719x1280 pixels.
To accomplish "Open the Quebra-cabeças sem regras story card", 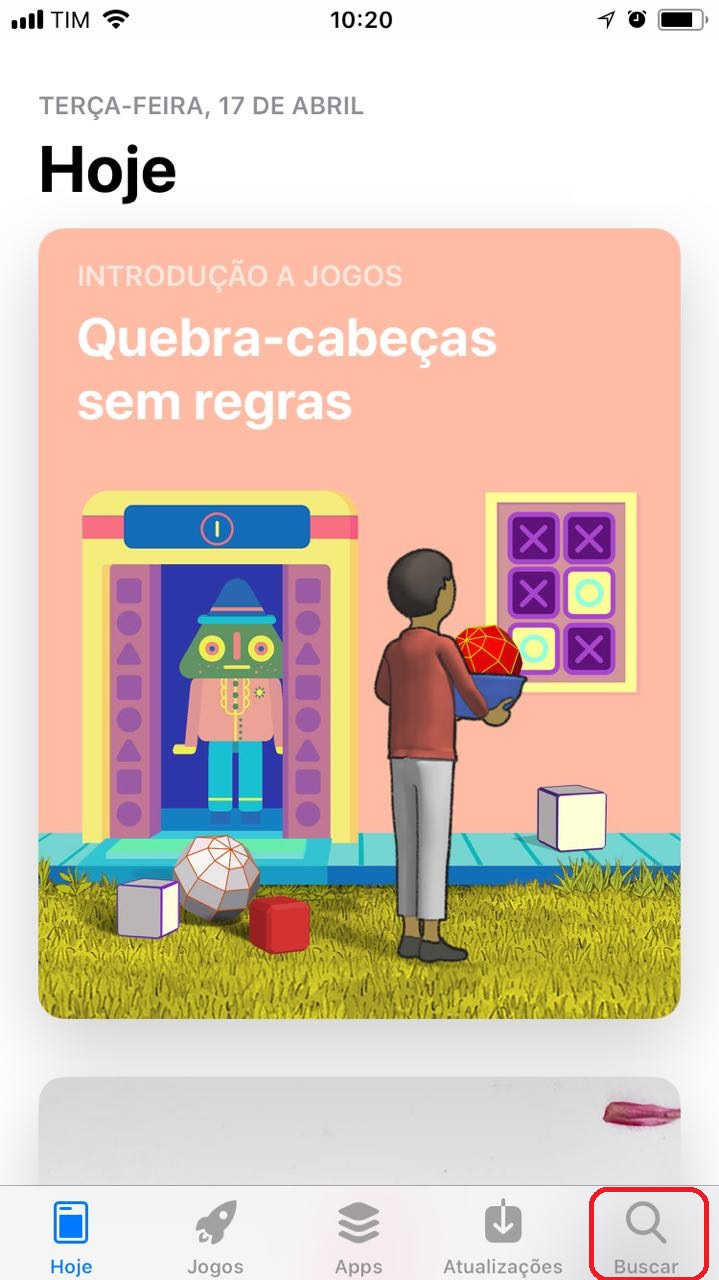I will 359,622.
